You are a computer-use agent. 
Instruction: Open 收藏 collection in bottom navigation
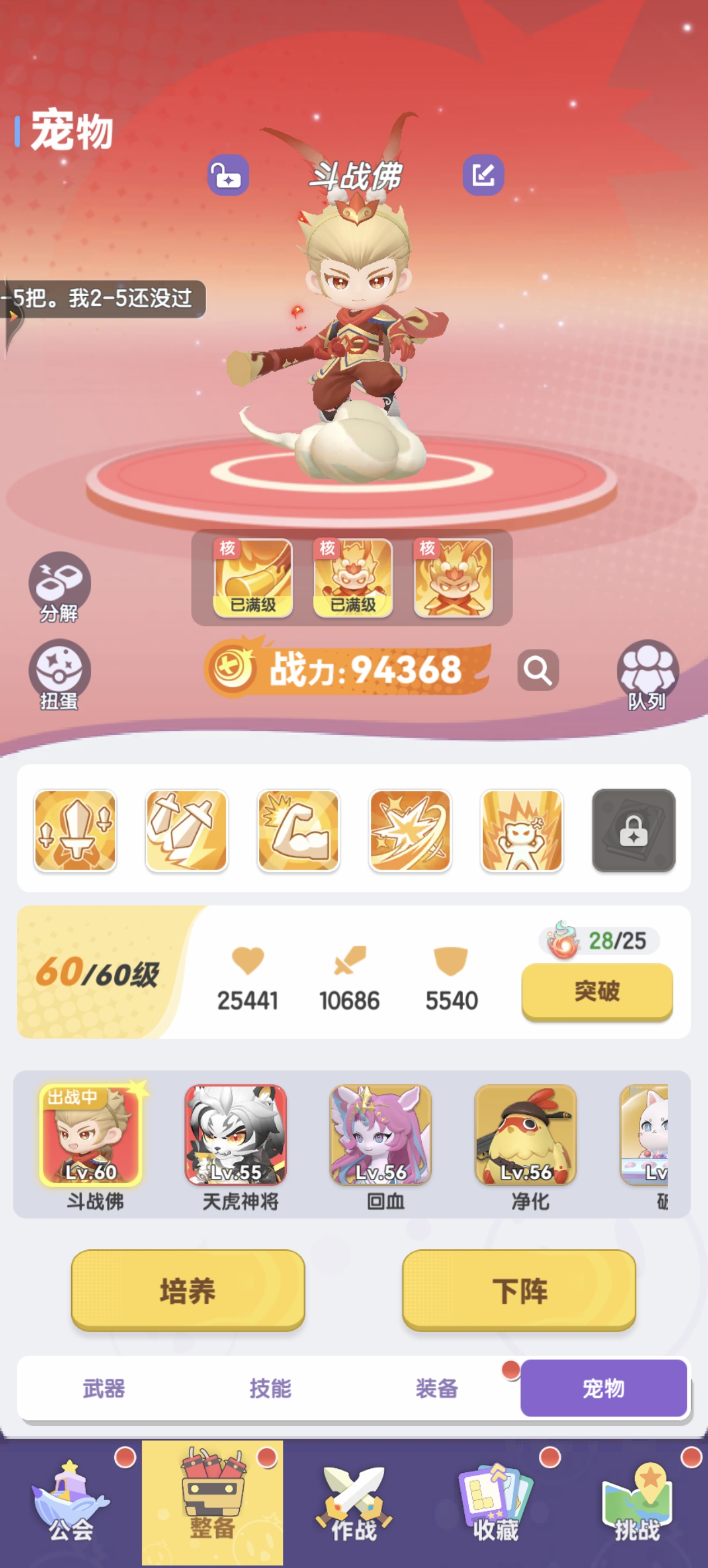click(496, 1503)
